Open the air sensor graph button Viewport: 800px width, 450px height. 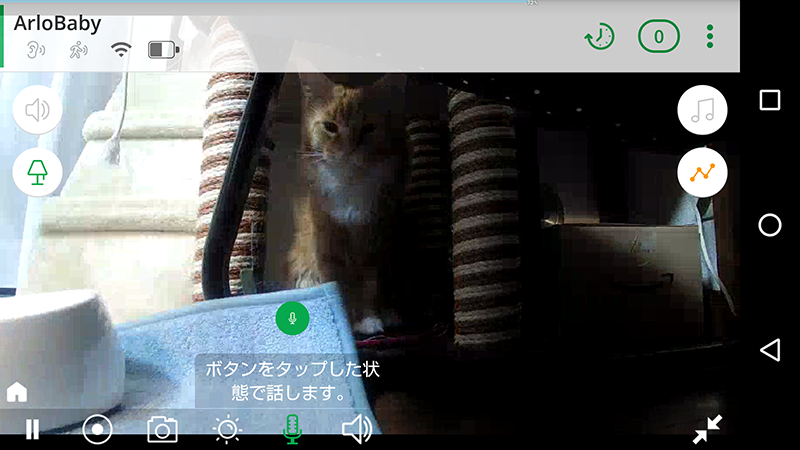(x=702, y=173)
